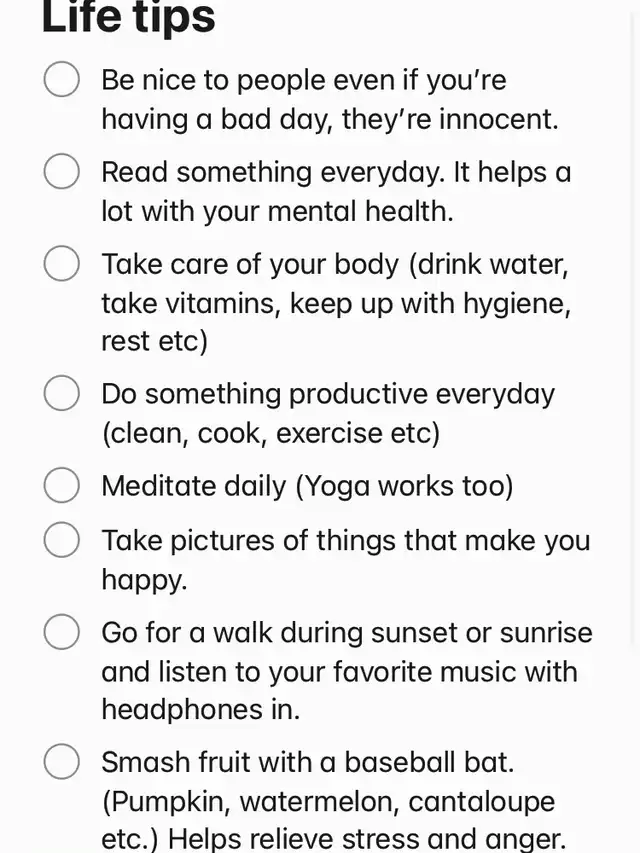
Task: Mark "Read something everyday" as done
Action: click(62, 172)
